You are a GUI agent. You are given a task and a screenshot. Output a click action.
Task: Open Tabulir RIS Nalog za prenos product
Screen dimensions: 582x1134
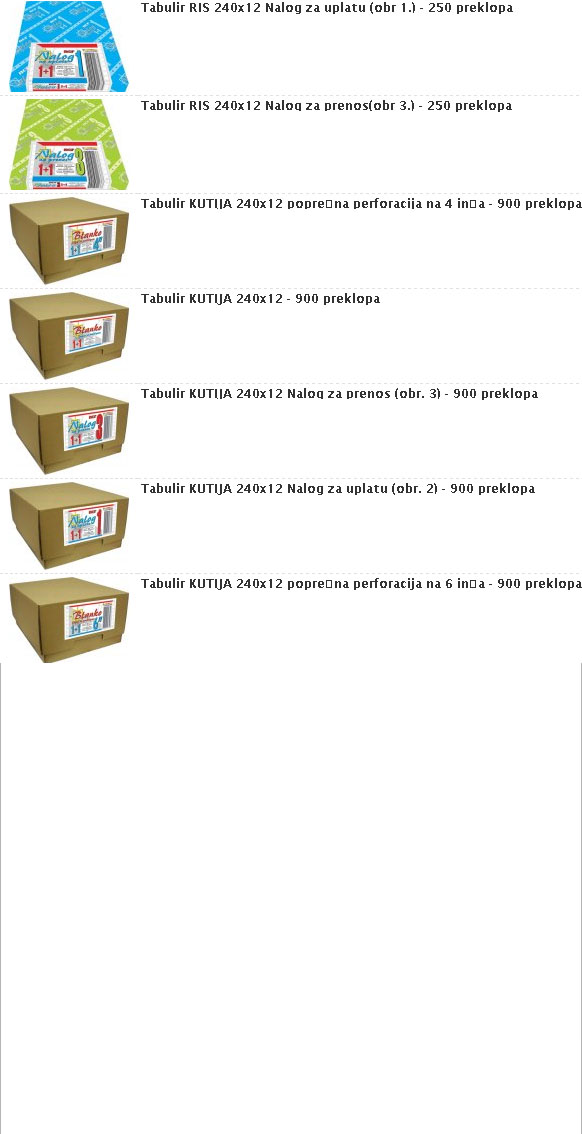(x=326, y=106)
